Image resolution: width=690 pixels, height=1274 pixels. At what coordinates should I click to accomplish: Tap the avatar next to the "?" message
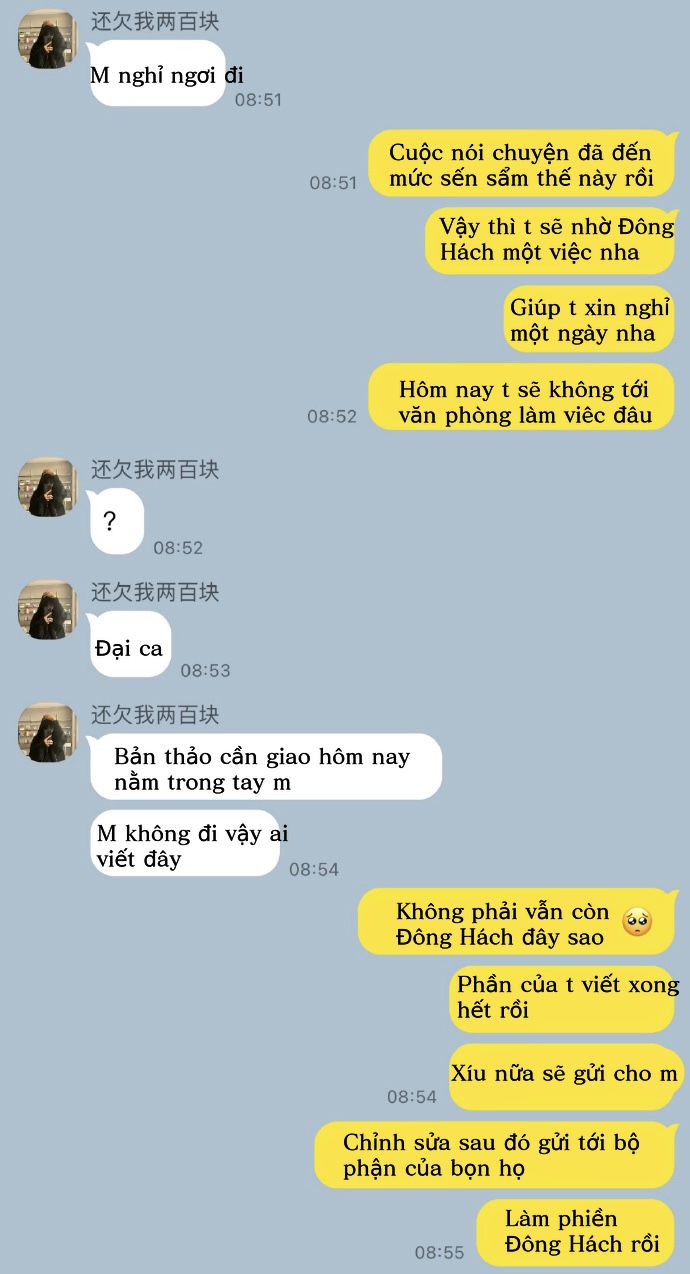[47, 487]
